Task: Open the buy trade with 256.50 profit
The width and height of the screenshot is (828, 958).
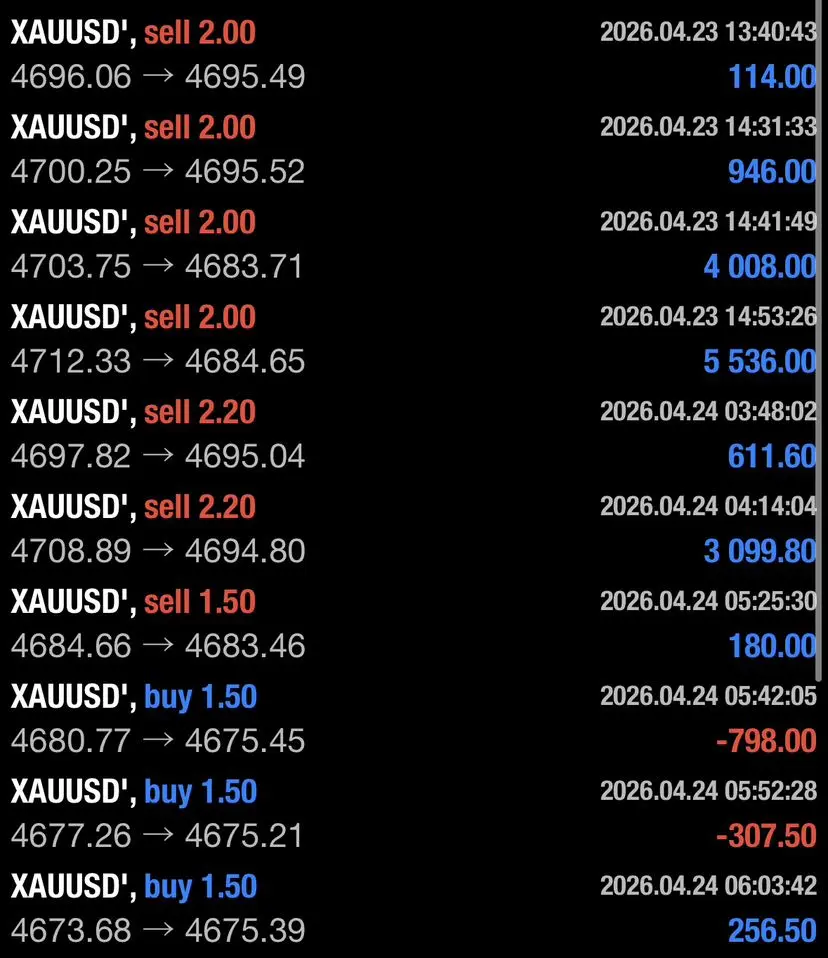Action: click(414, 909)
